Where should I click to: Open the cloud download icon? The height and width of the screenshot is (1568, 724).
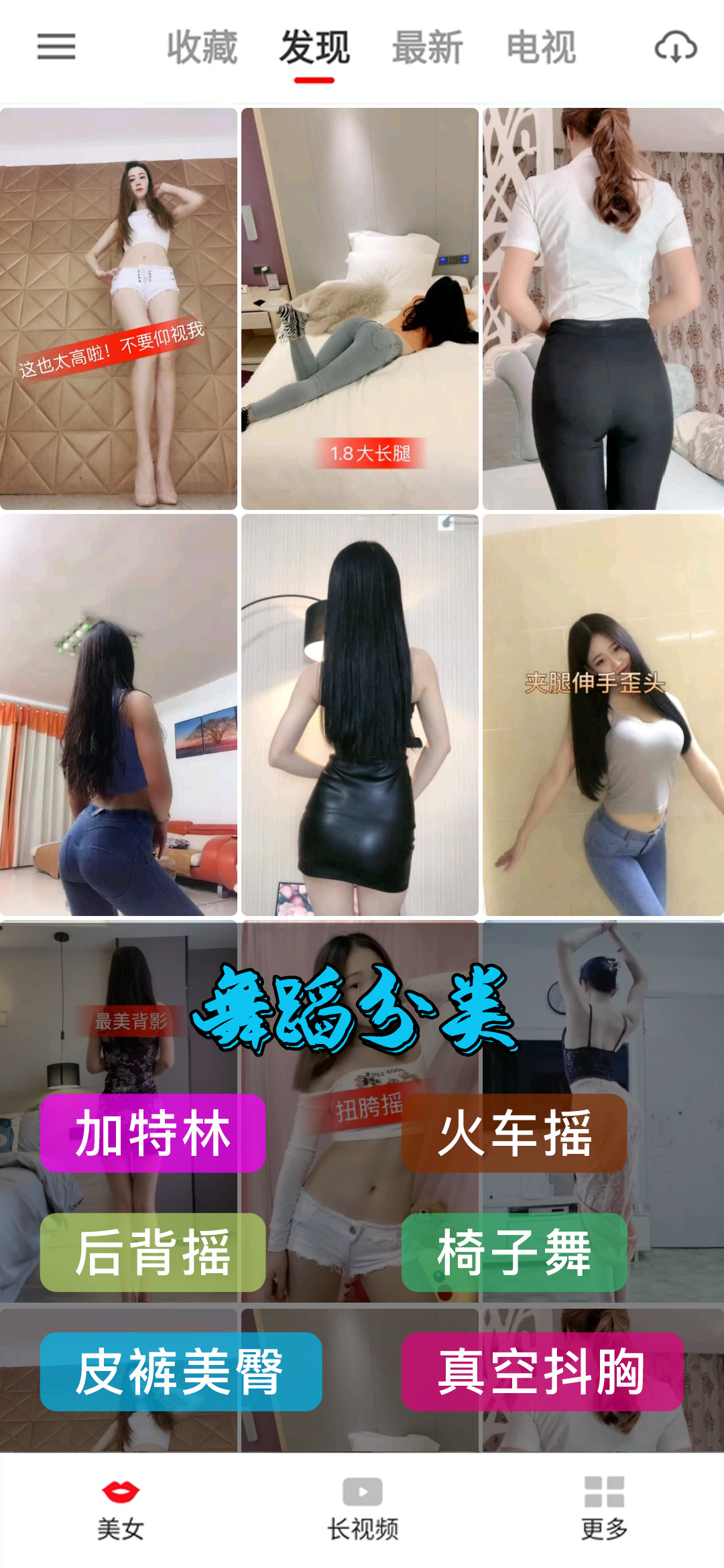pyautogui.click(x=676, y=47)
